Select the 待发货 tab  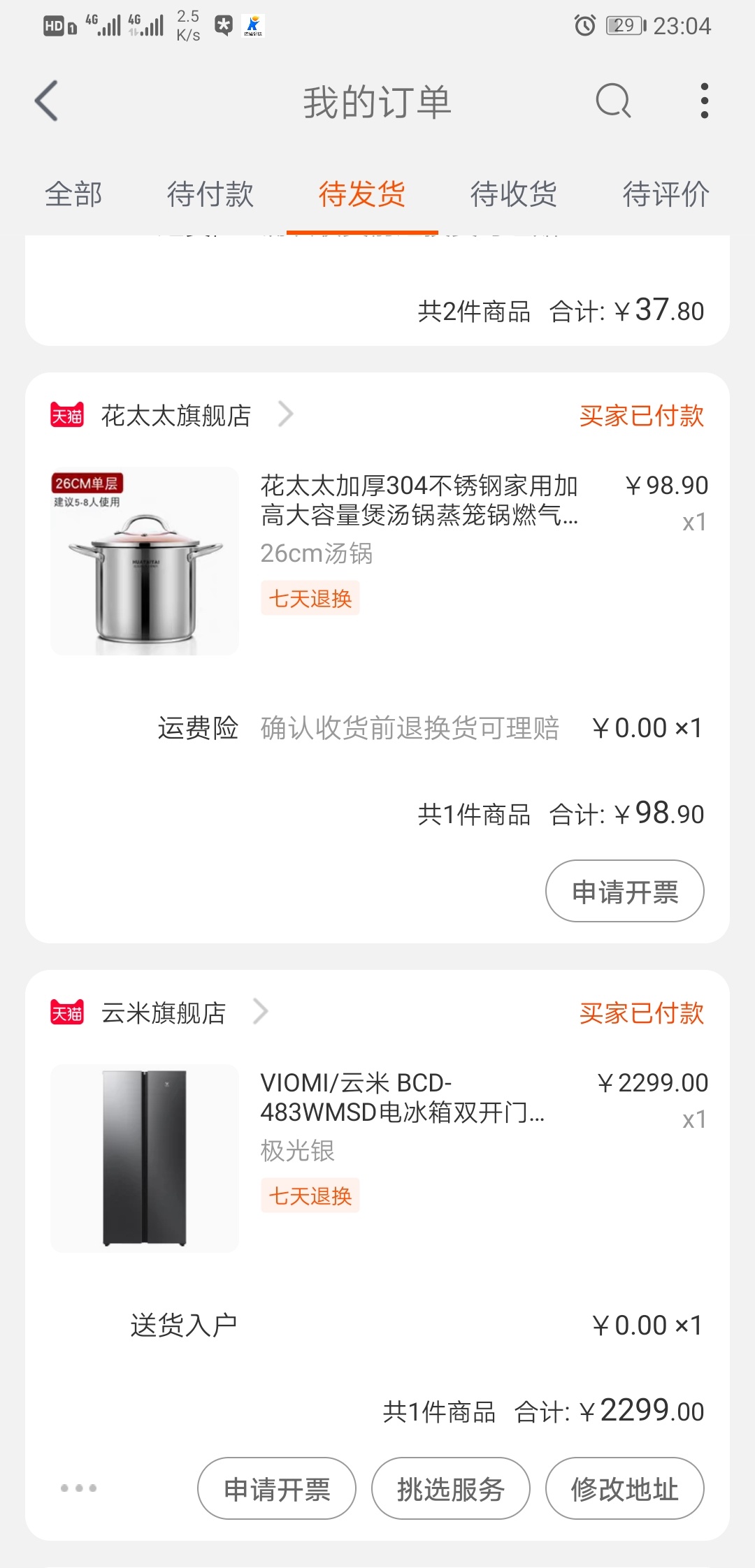[x=362, y=194]
